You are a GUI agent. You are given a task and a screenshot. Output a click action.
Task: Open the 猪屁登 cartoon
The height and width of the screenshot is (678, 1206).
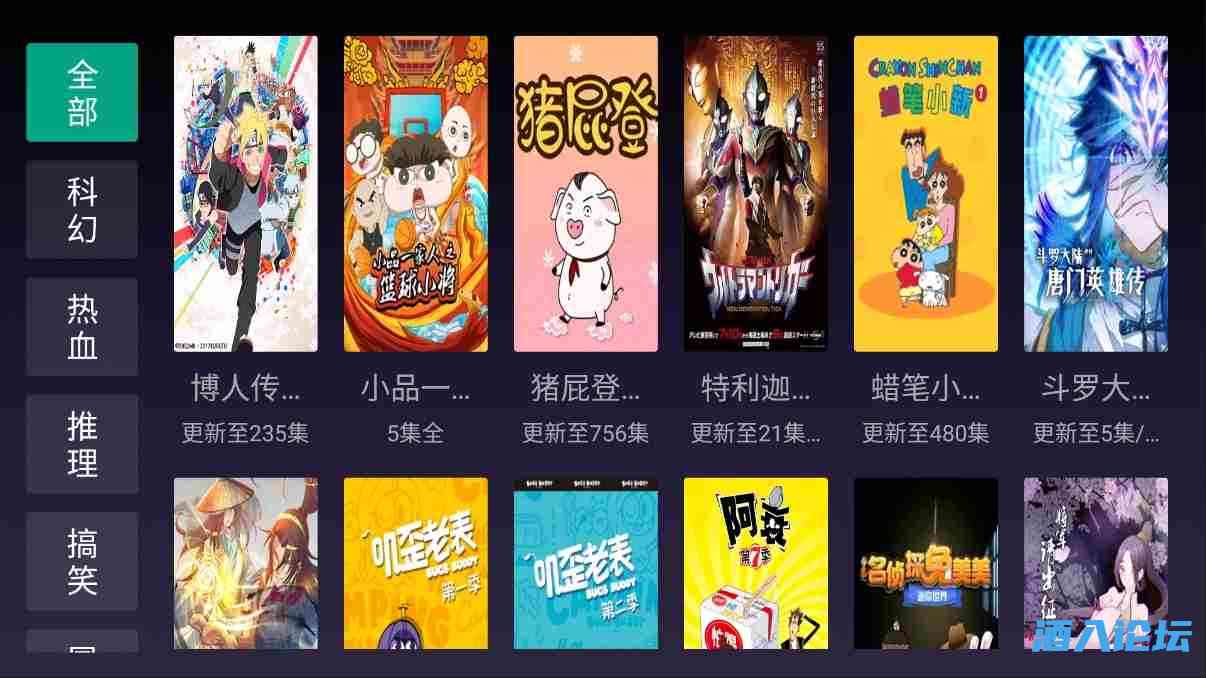[x=586, y=194]
